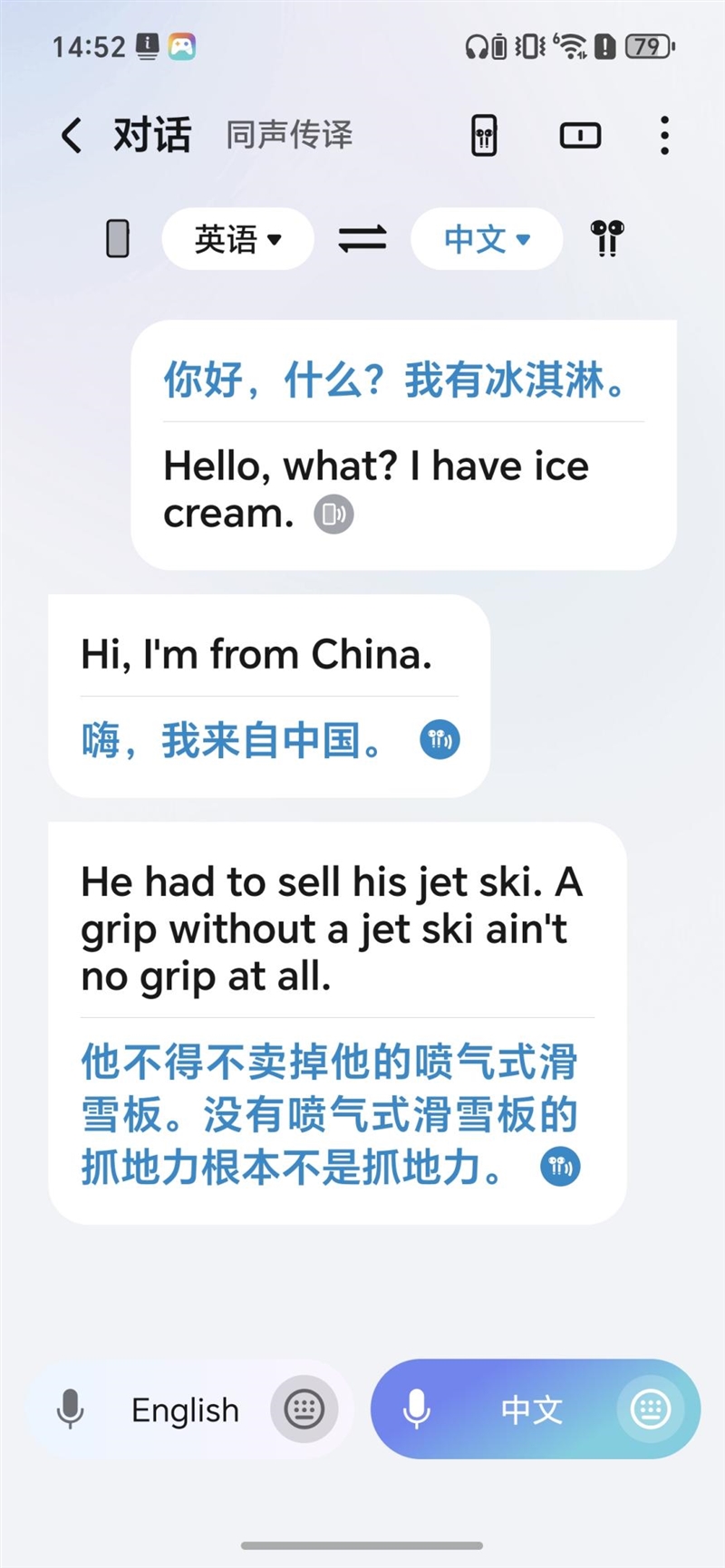The width and height of the screenshot is (725, 1568).
Task: Start speaking with the 中文 microphone
Action: coord(417,1409)
